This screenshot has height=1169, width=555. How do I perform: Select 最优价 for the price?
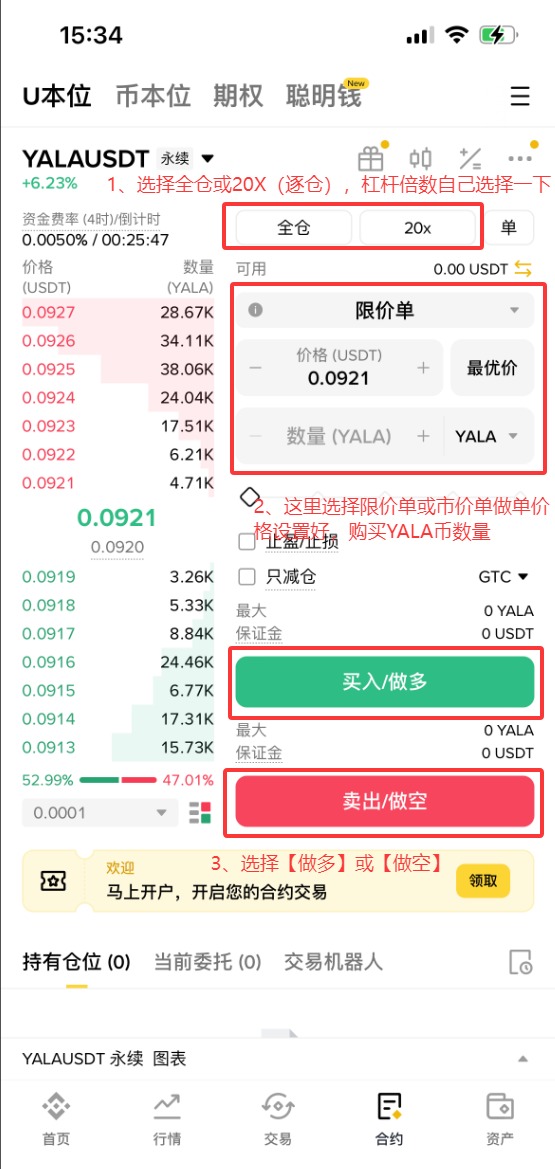tap(492, 368)
